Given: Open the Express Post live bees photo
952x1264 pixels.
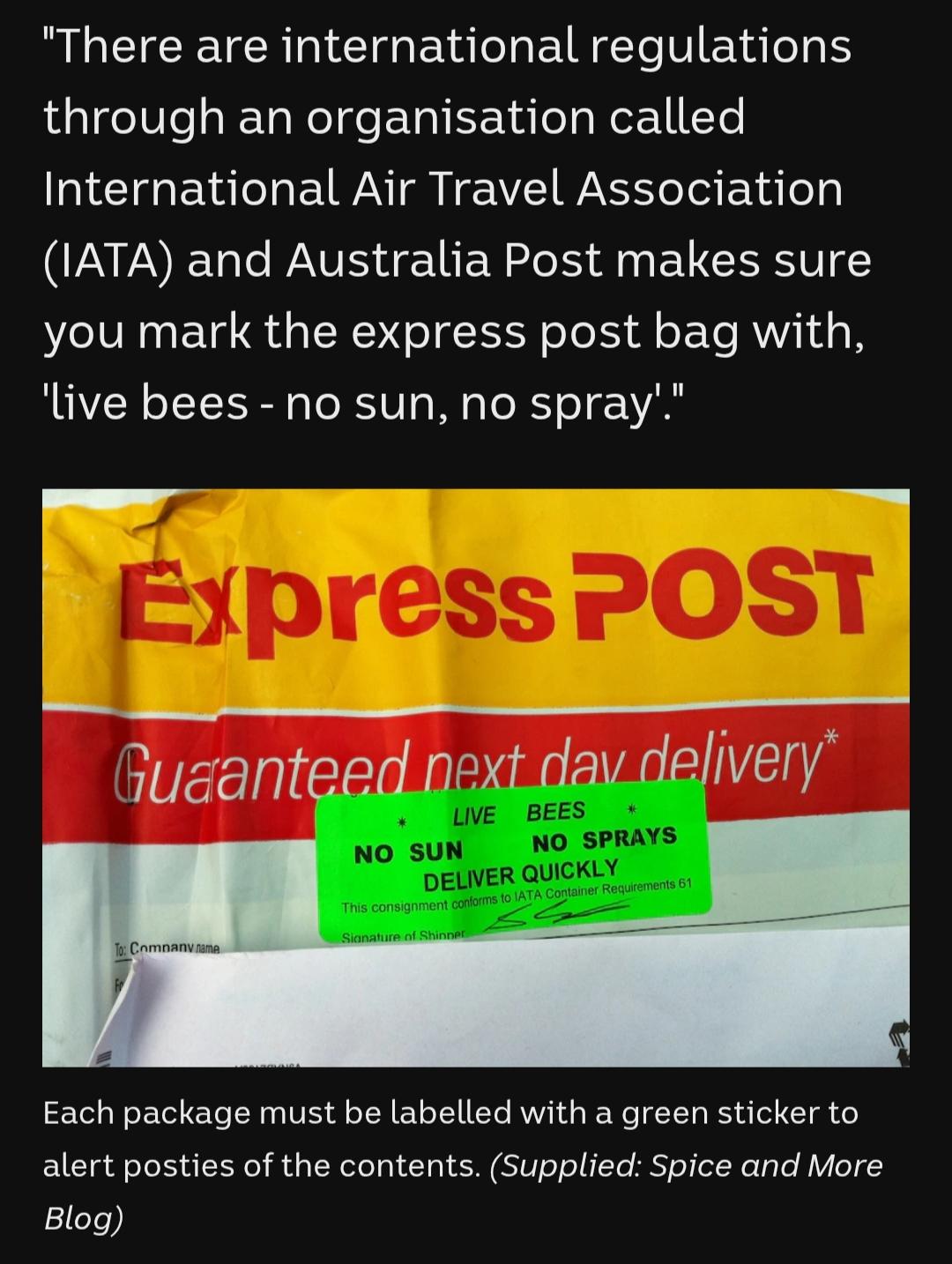Looking at the screenshot, I should coord(476,777).
